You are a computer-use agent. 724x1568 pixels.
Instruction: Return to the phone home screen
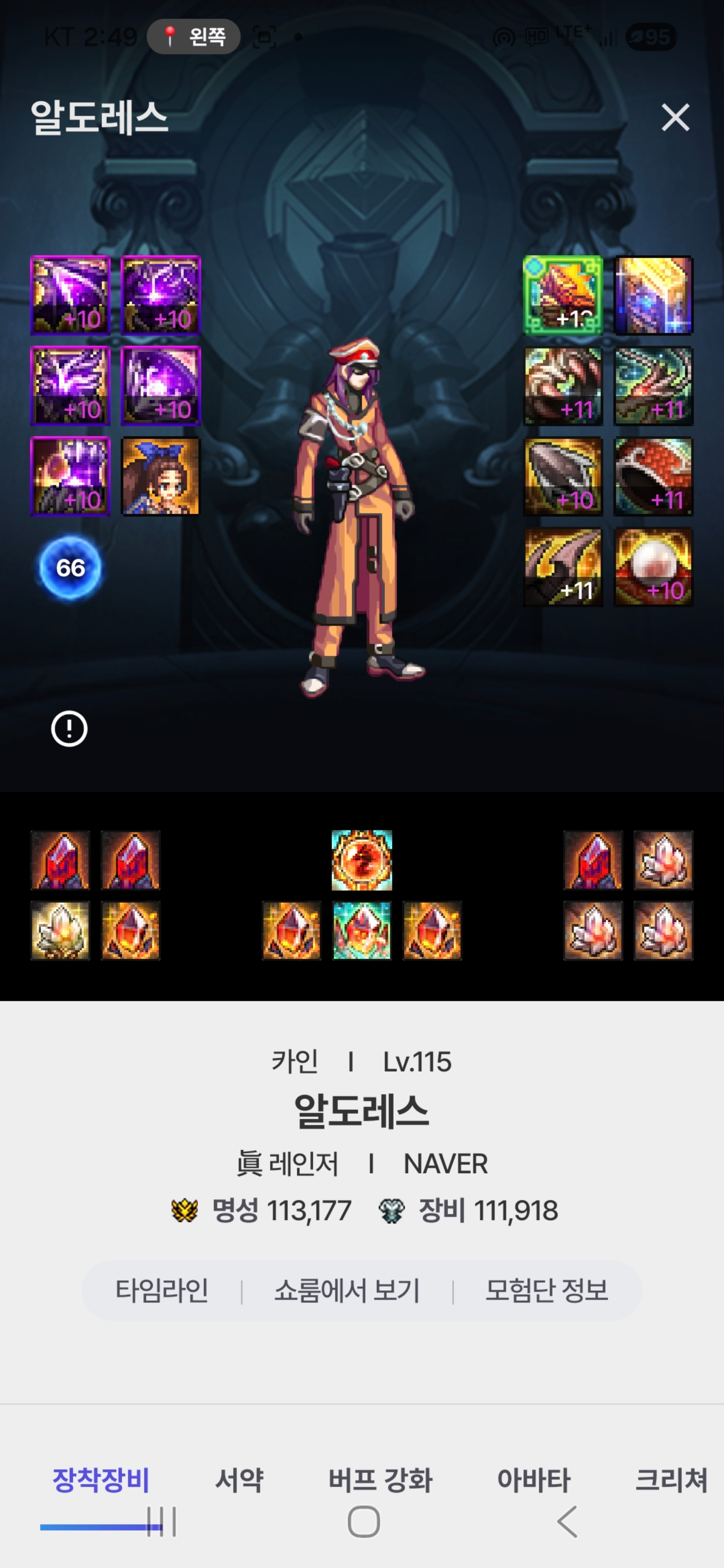pos(363,1523)
